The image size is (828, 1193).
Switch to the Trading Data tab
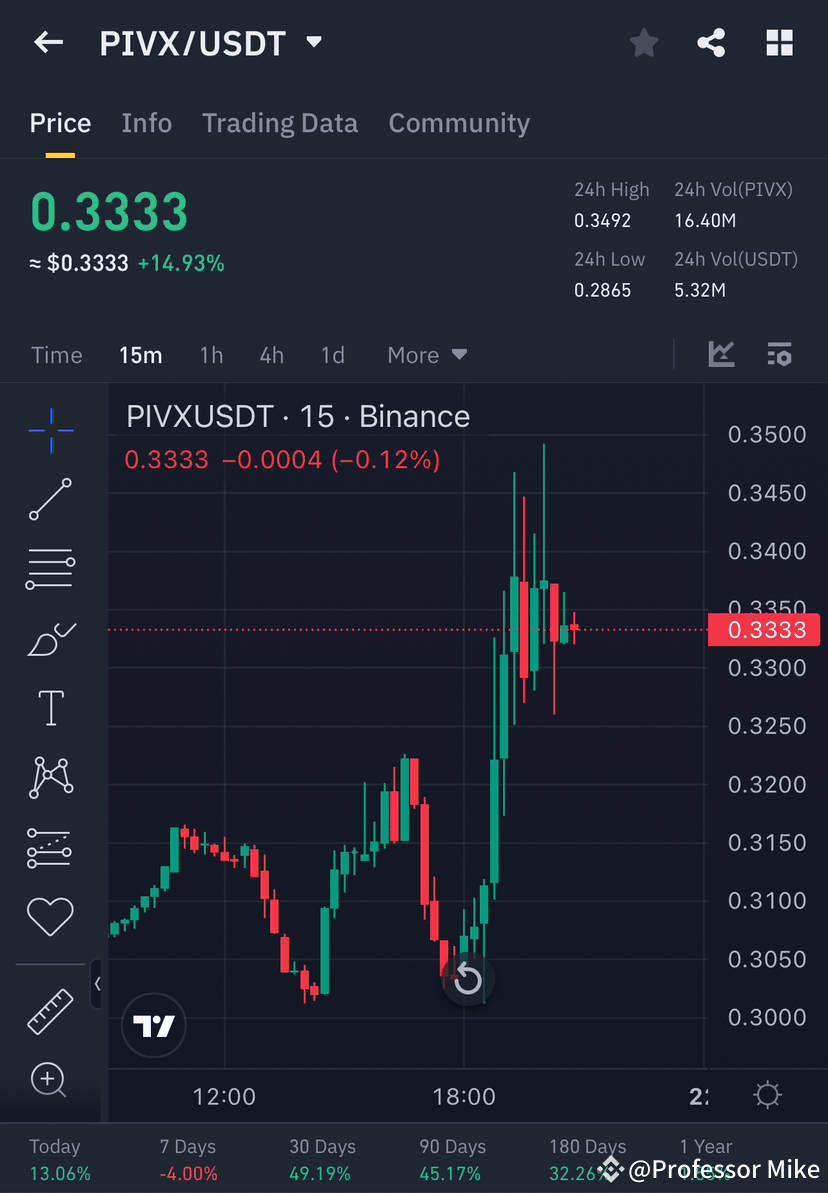pos(280,122)
